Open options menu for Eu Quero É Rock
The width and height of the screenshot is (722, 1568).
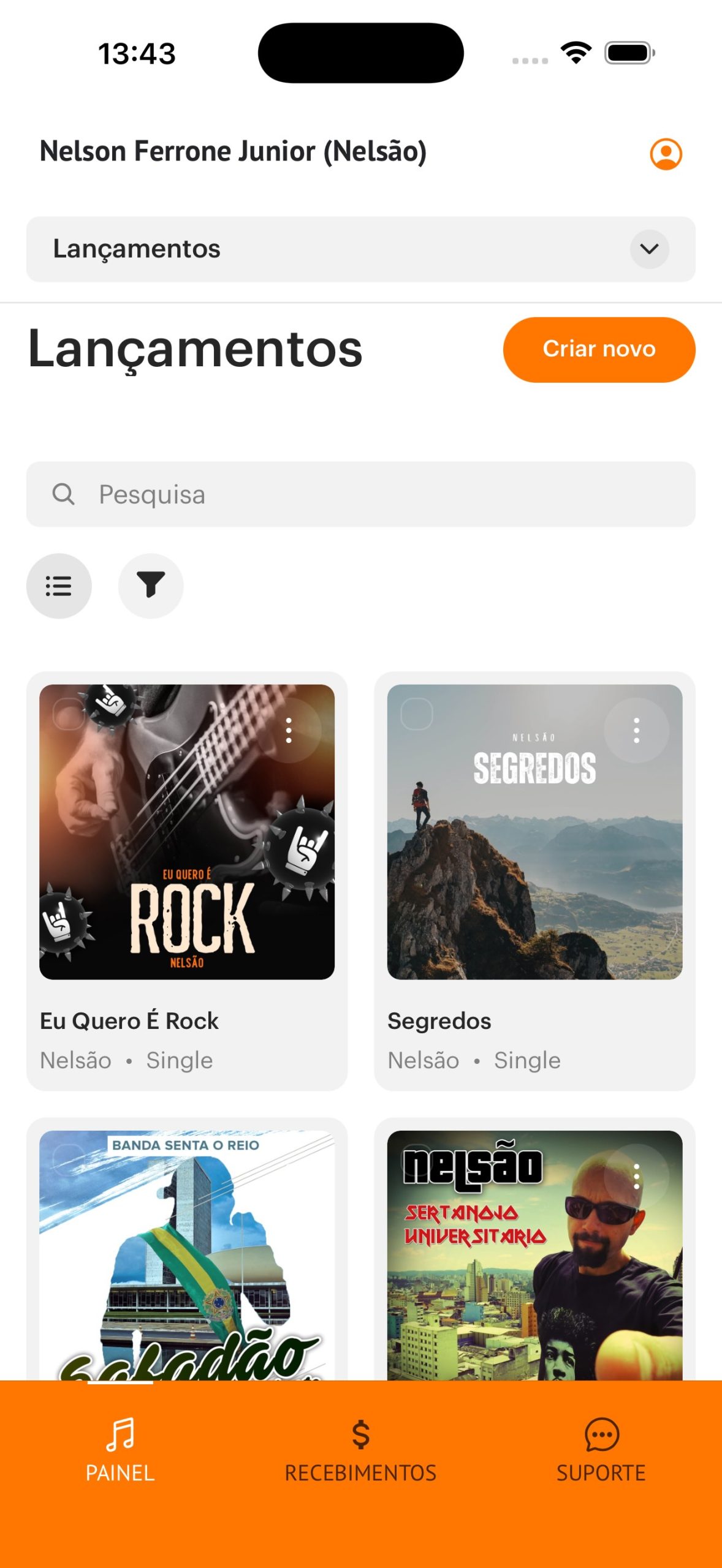tap(289, 730)
